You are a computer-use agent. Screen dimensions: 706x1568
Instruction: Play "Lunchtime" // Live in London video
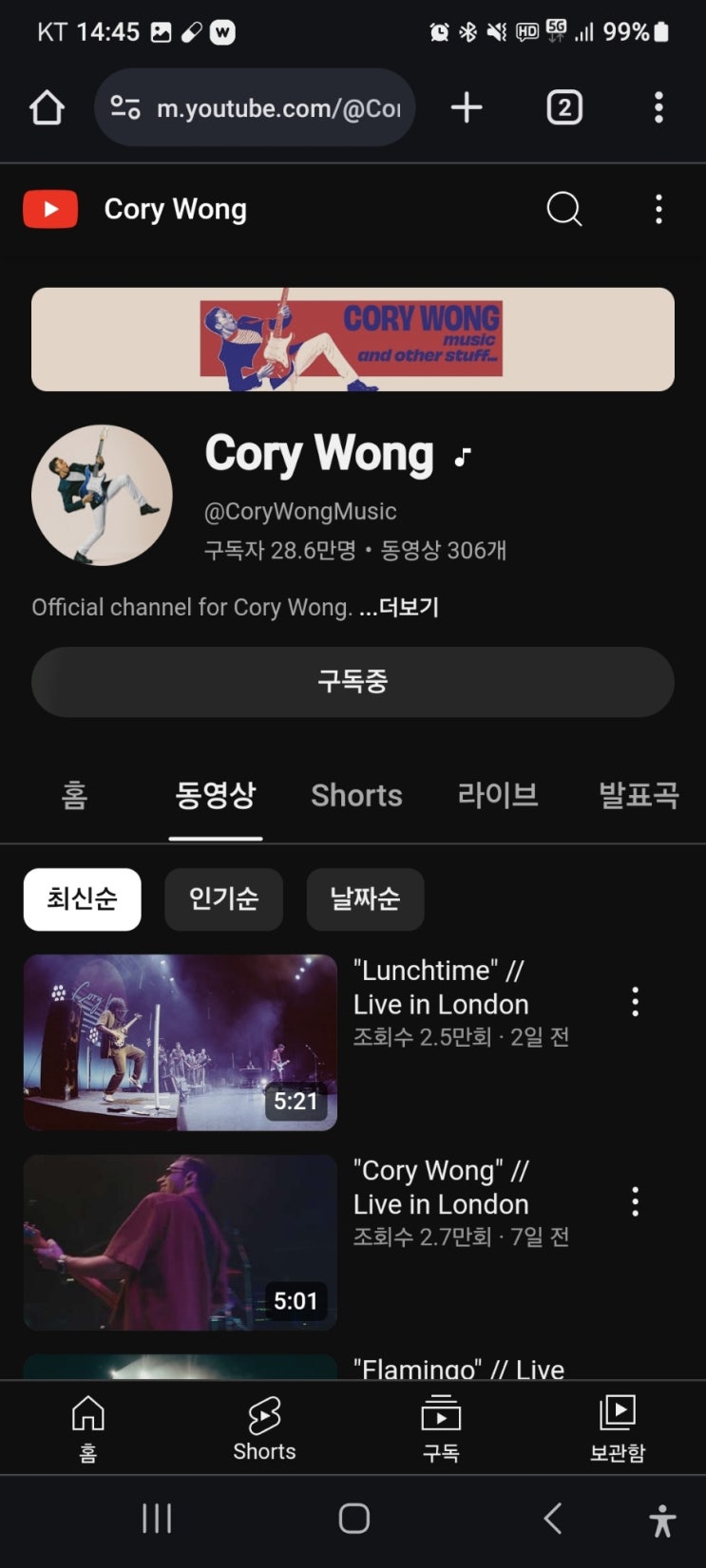181,1042
